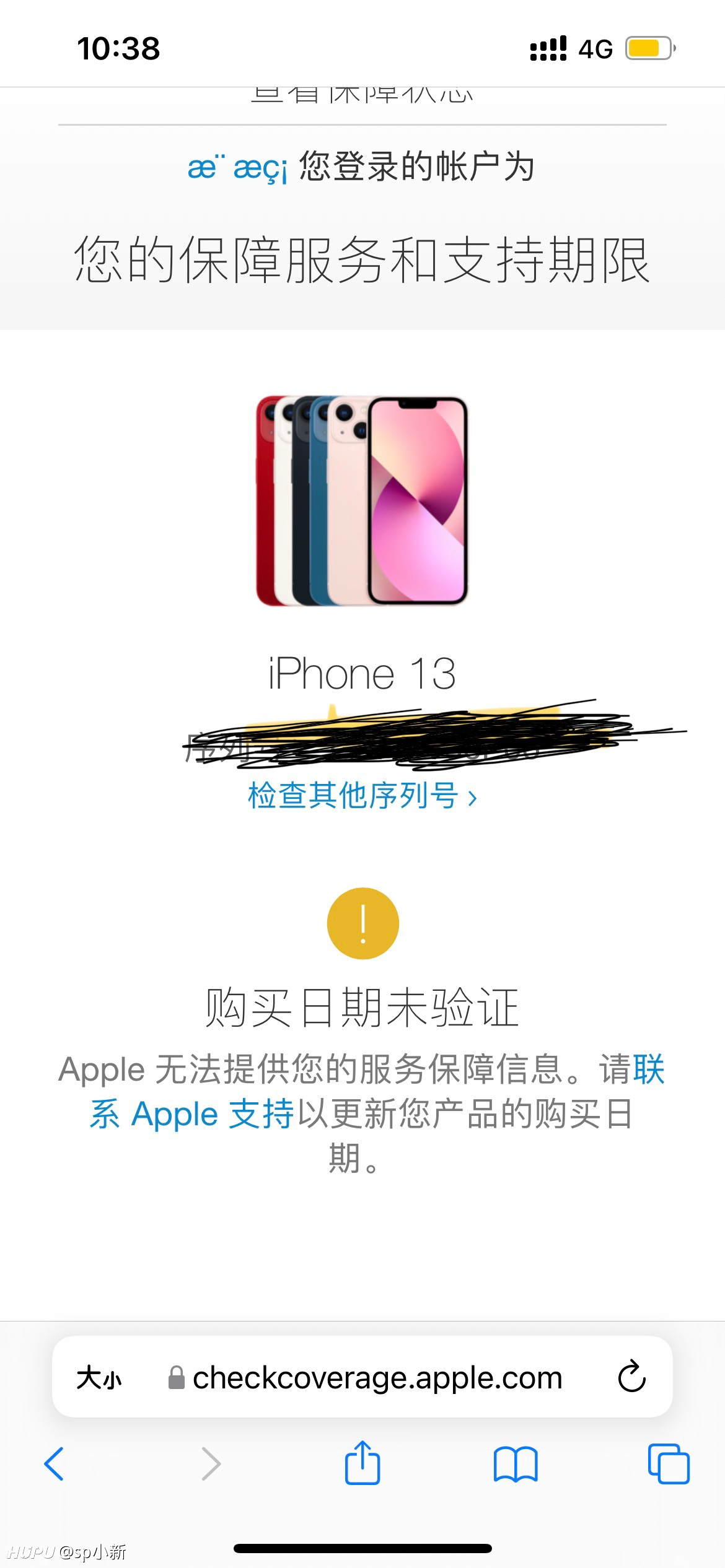The image size is (725, 1568).
Task: Go back to the previous page
Action: pos(55,1464)
